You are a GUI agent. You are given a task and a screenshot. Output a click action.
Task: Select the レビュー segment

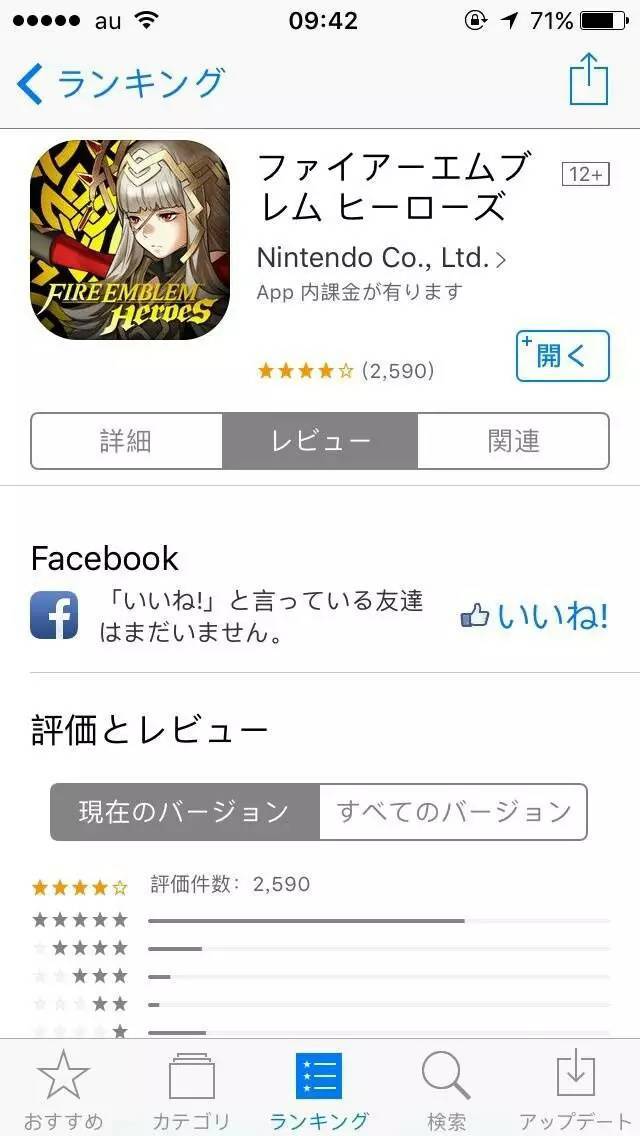(x=320, y=441)
